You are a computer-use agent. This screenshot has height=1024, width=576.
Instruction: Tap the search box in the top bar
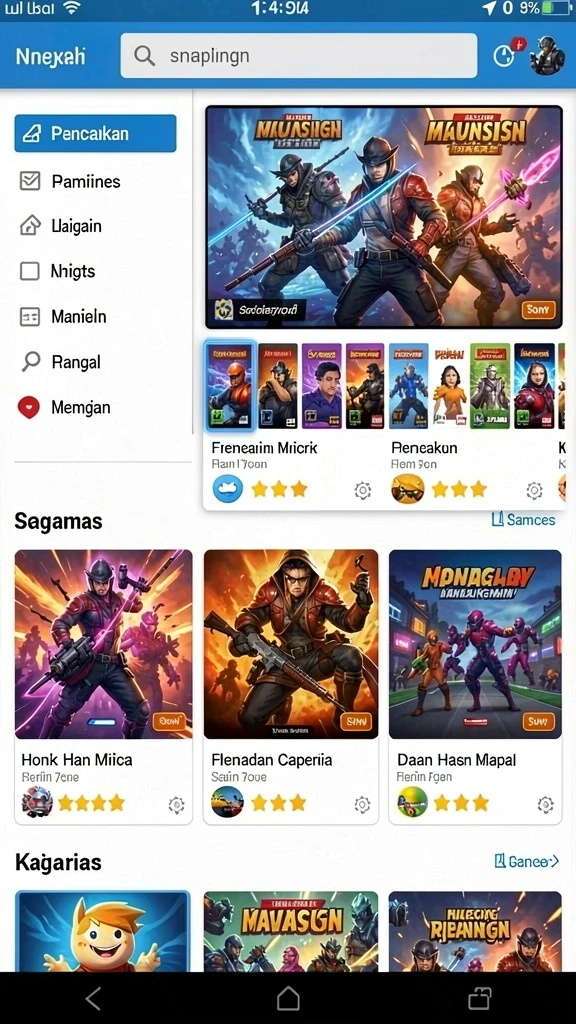coord(298,56)
